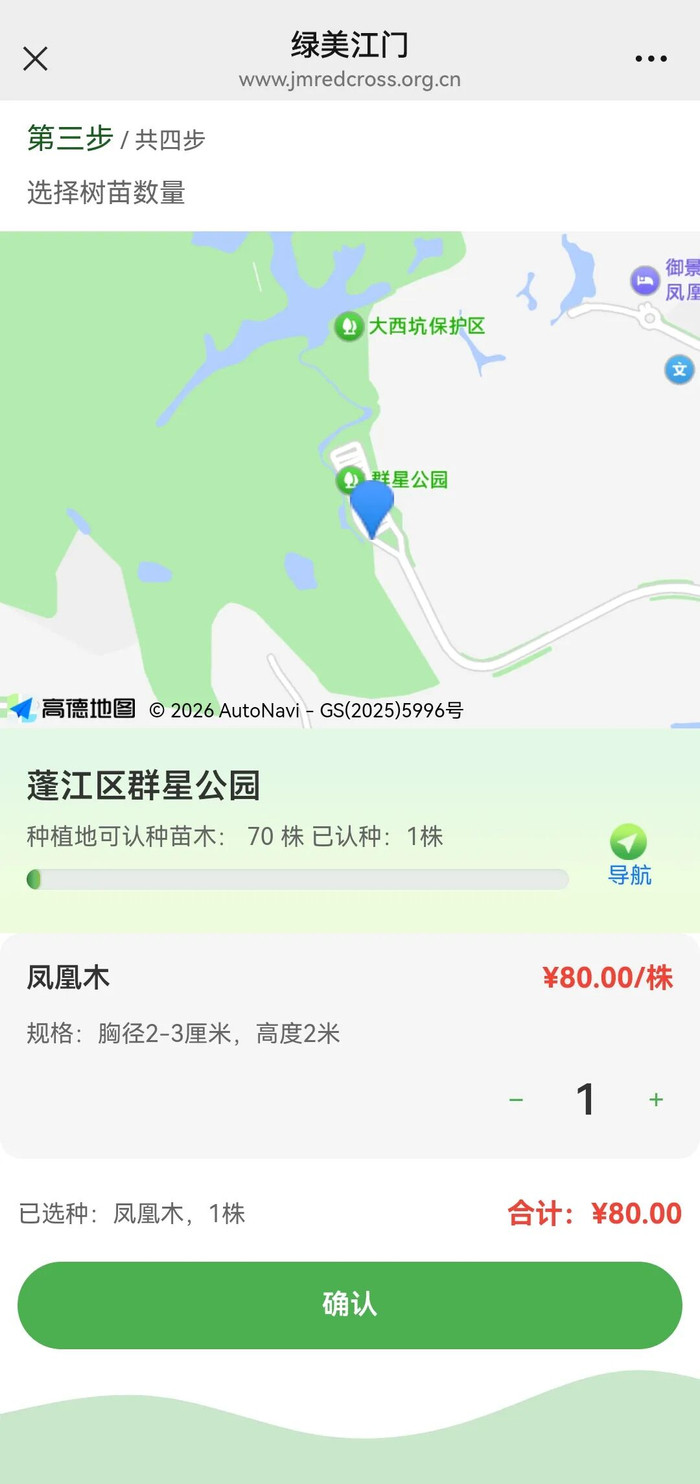
Task: Close the 绿美江门 web page
Action: [35, 59]
